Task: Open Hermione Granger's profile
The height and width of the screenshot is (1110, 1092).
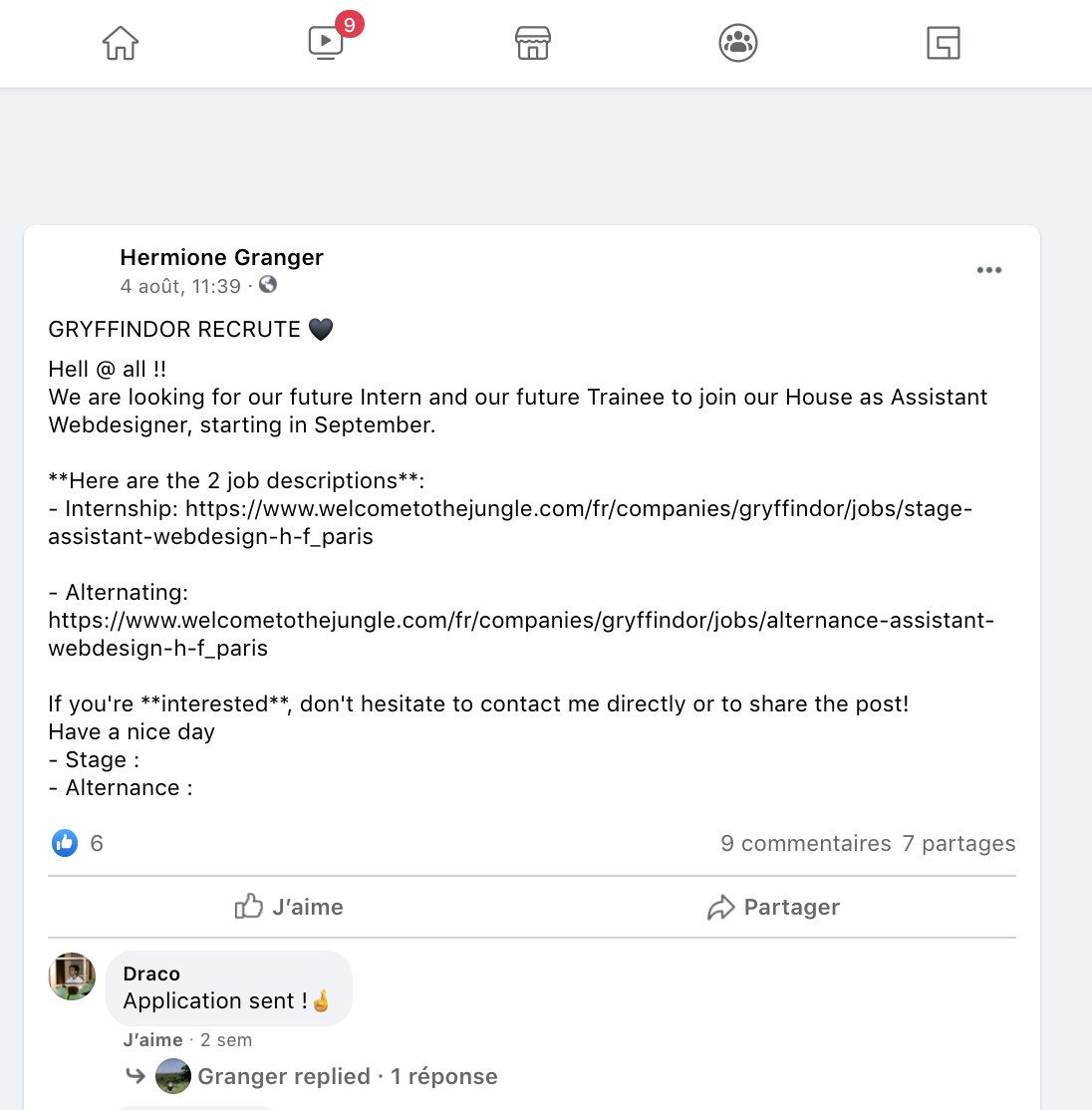Action: coord(221,257)
